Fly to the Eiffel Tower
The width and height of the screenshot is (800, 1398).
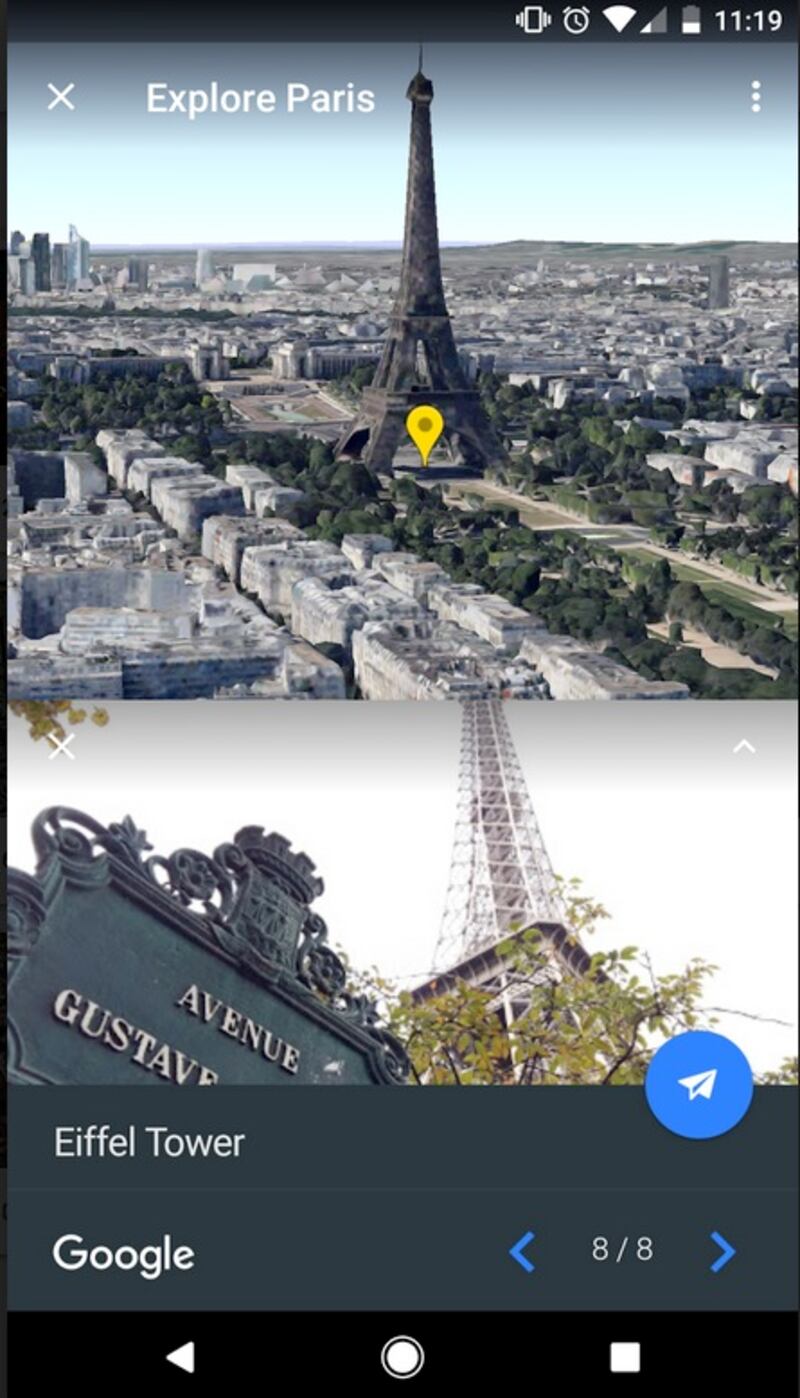point(698,1085)
